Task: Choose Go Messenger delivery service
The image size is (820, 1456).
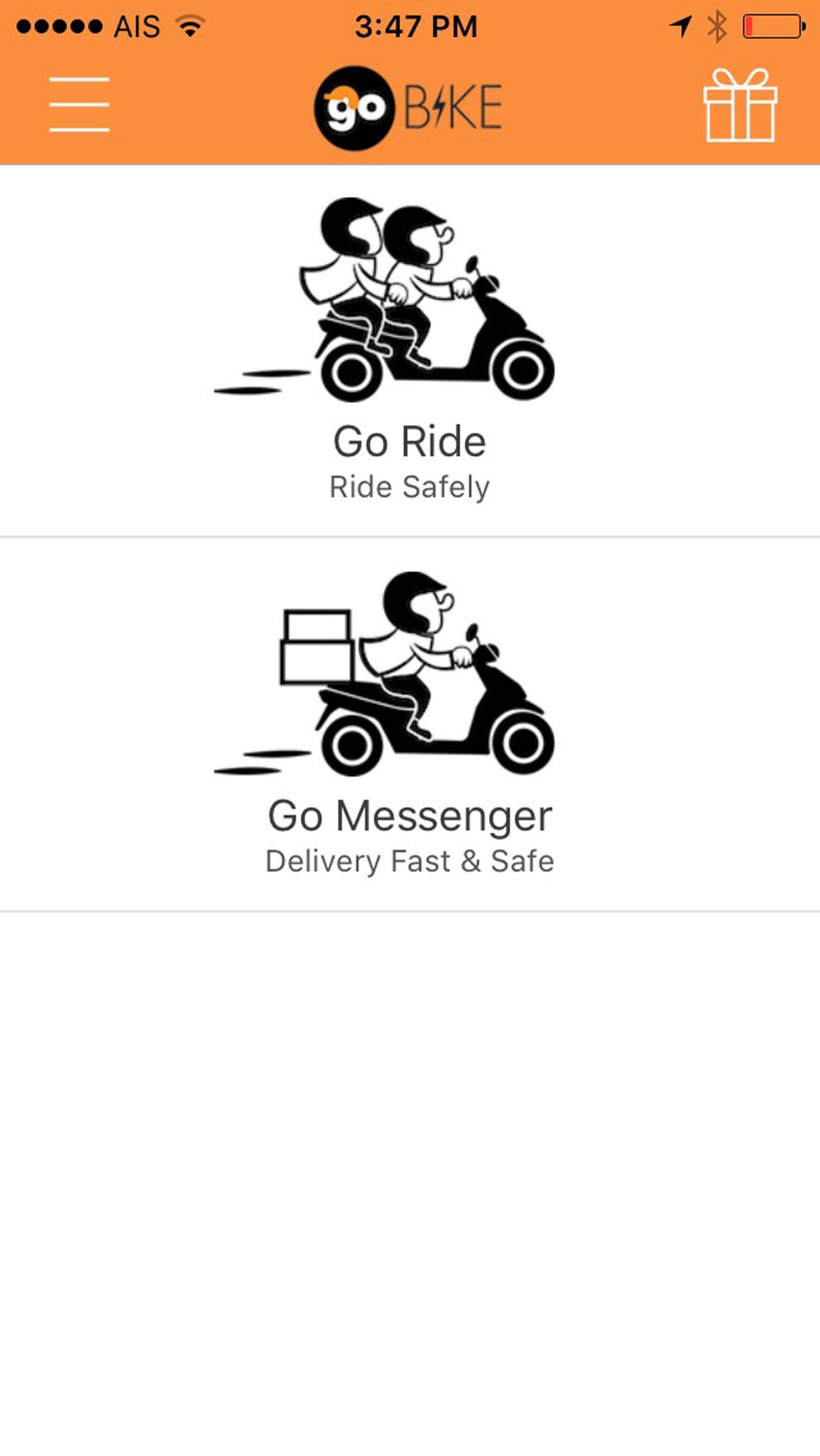Action: tap(410, 724)
